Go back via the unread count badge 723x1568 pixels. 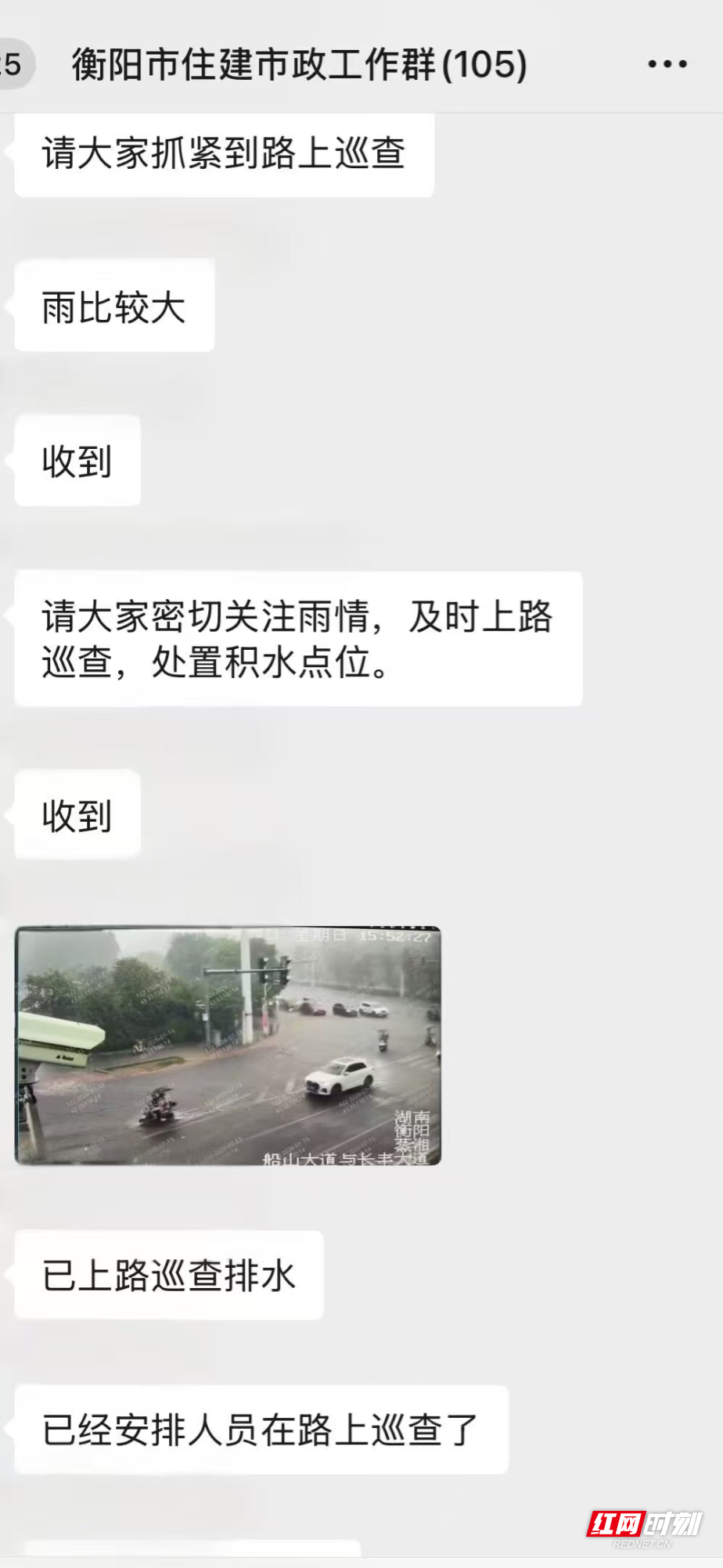(x=14, y=64)
